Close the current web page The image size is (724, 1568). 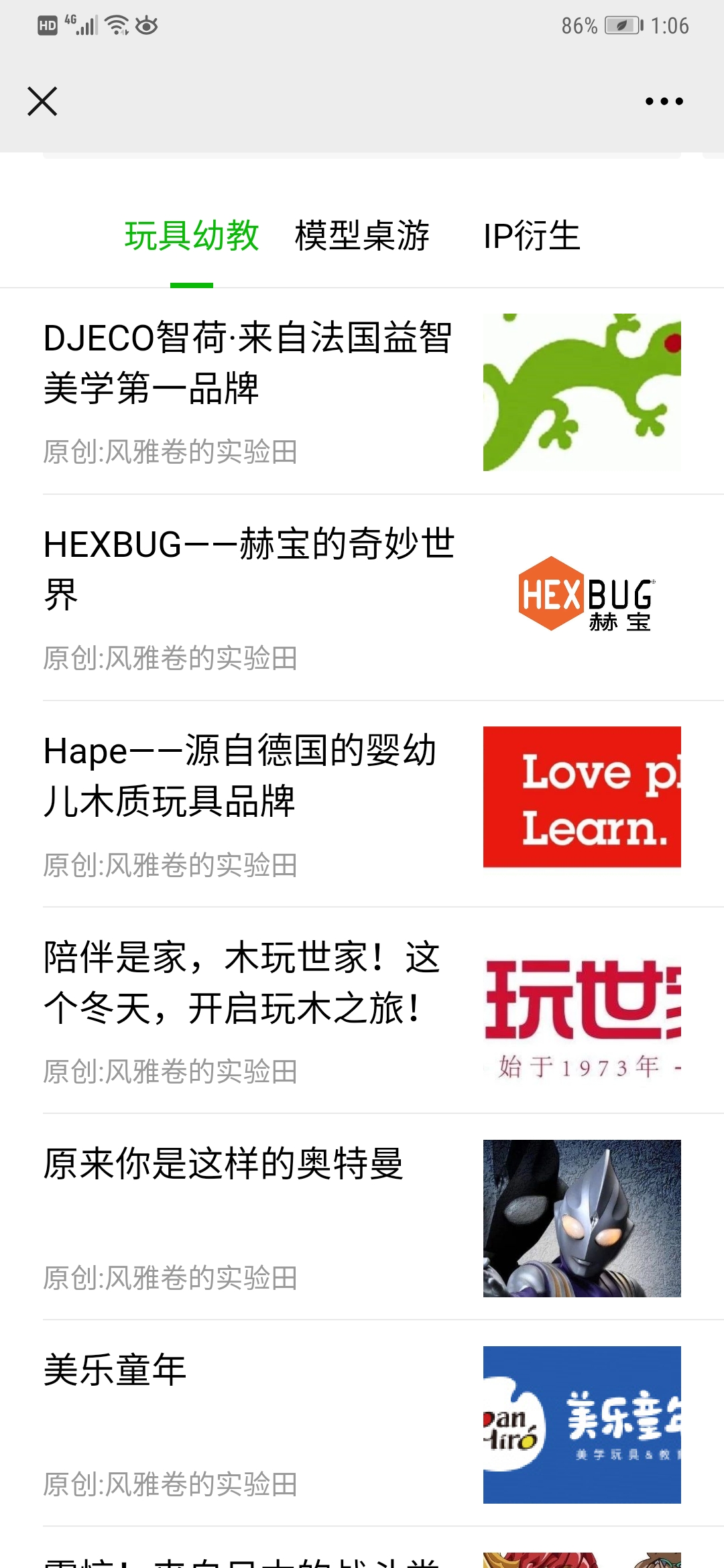pos(42,101)
